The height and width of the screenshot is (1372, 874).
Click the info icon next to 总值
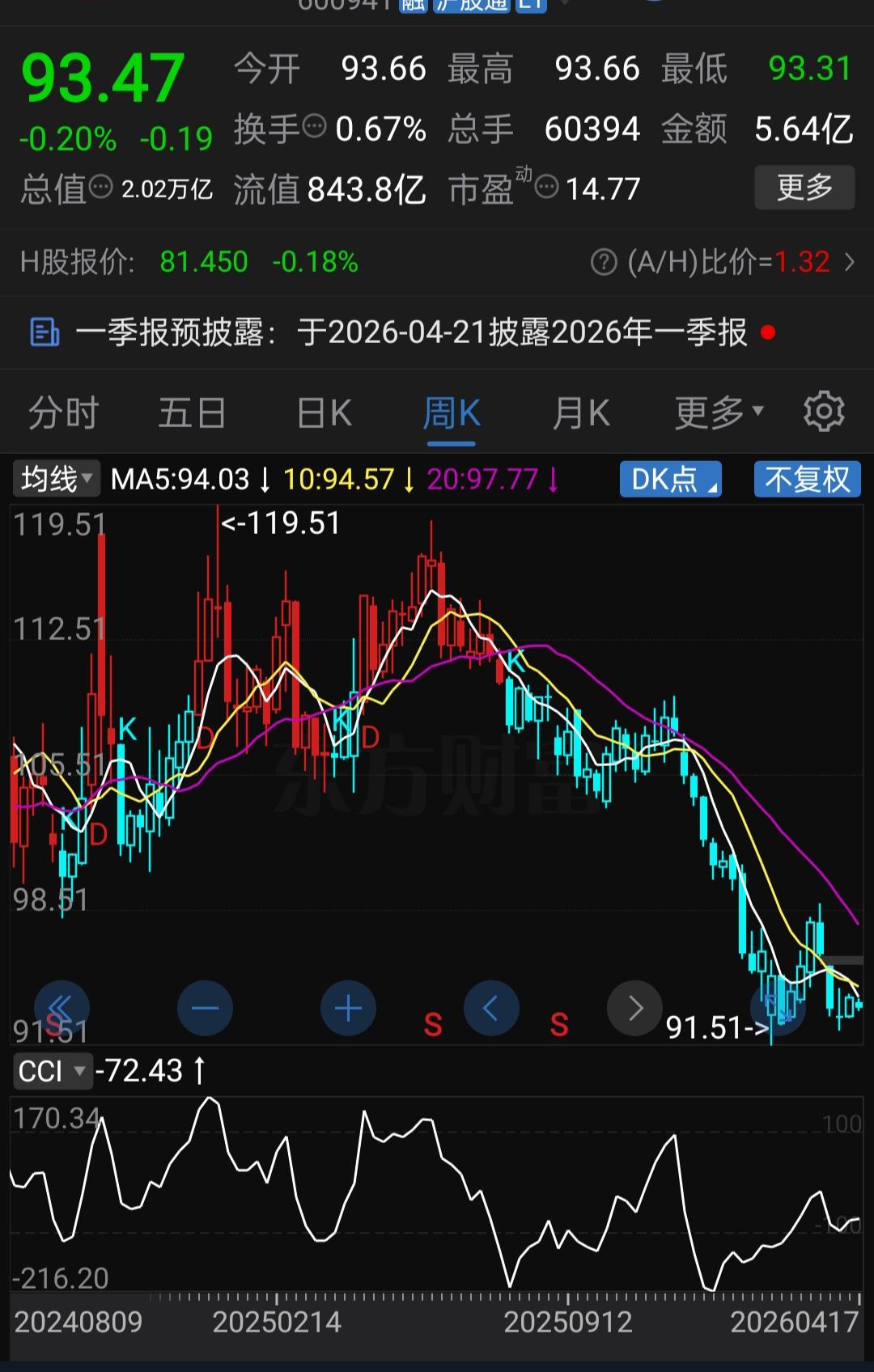coord(100,188)
